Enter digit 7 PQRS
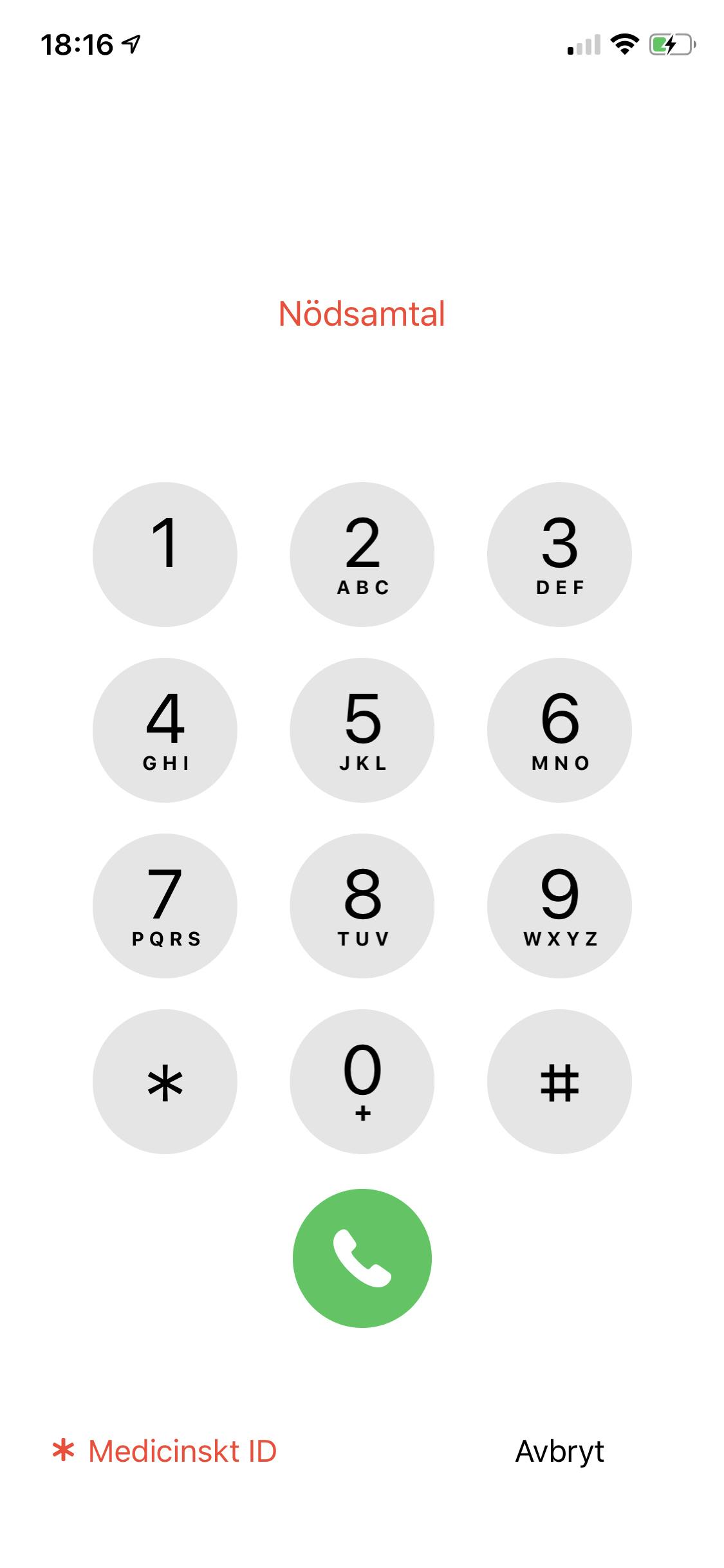Screen dimensions: 724x1568 pyautogui.click(x=165, y=906)
